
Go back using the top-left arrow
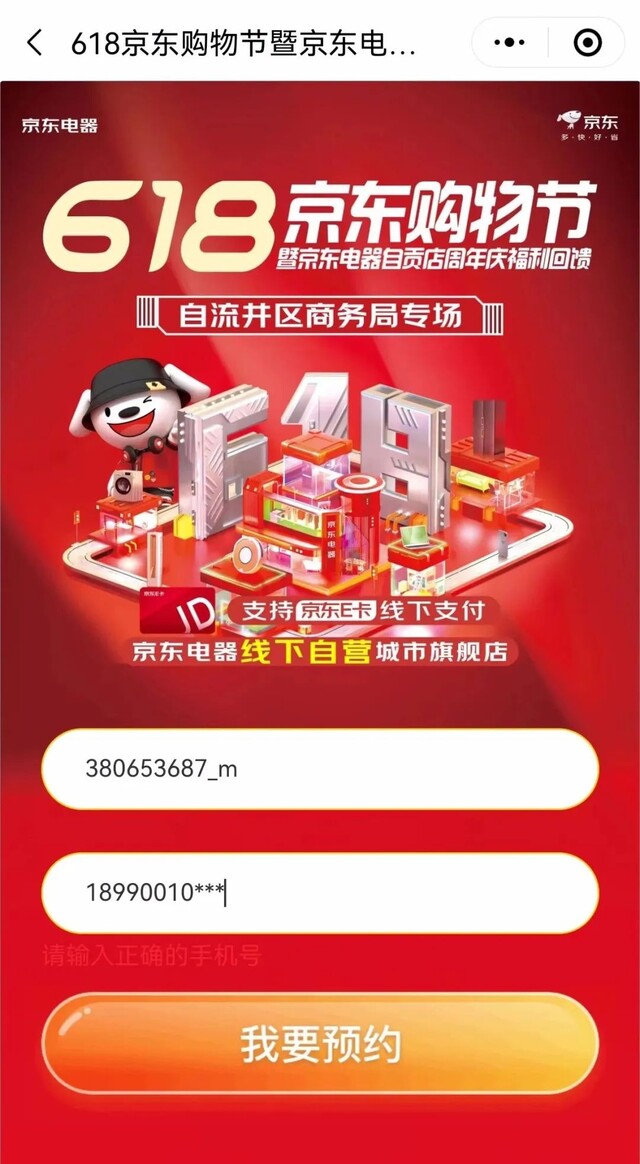click(x=35, y=43)
